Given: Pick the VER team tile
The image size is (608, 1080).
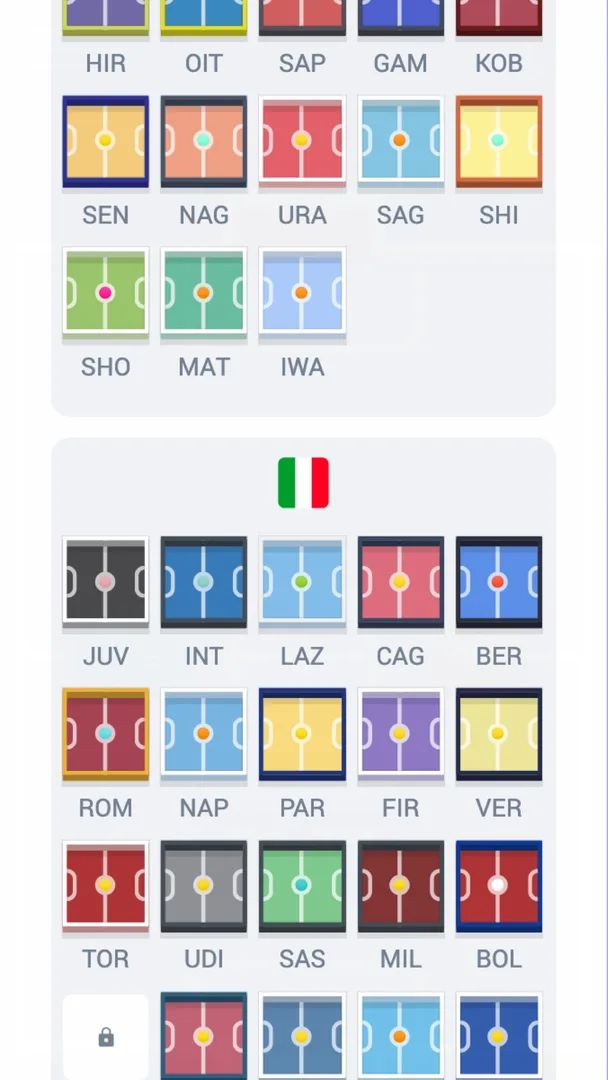Looking at the screenshot, I should (x=498, y=733).
